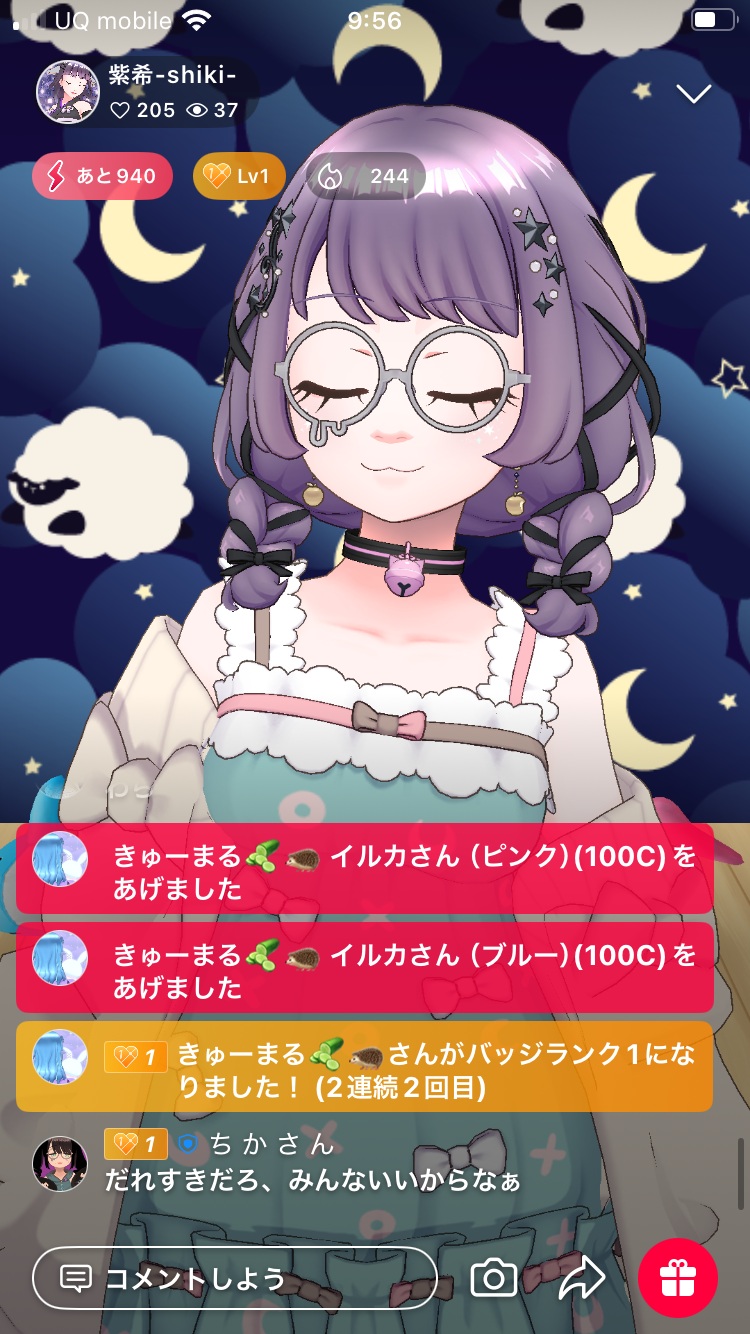Tap the 244 flame counter chip

tap(366, 177)
